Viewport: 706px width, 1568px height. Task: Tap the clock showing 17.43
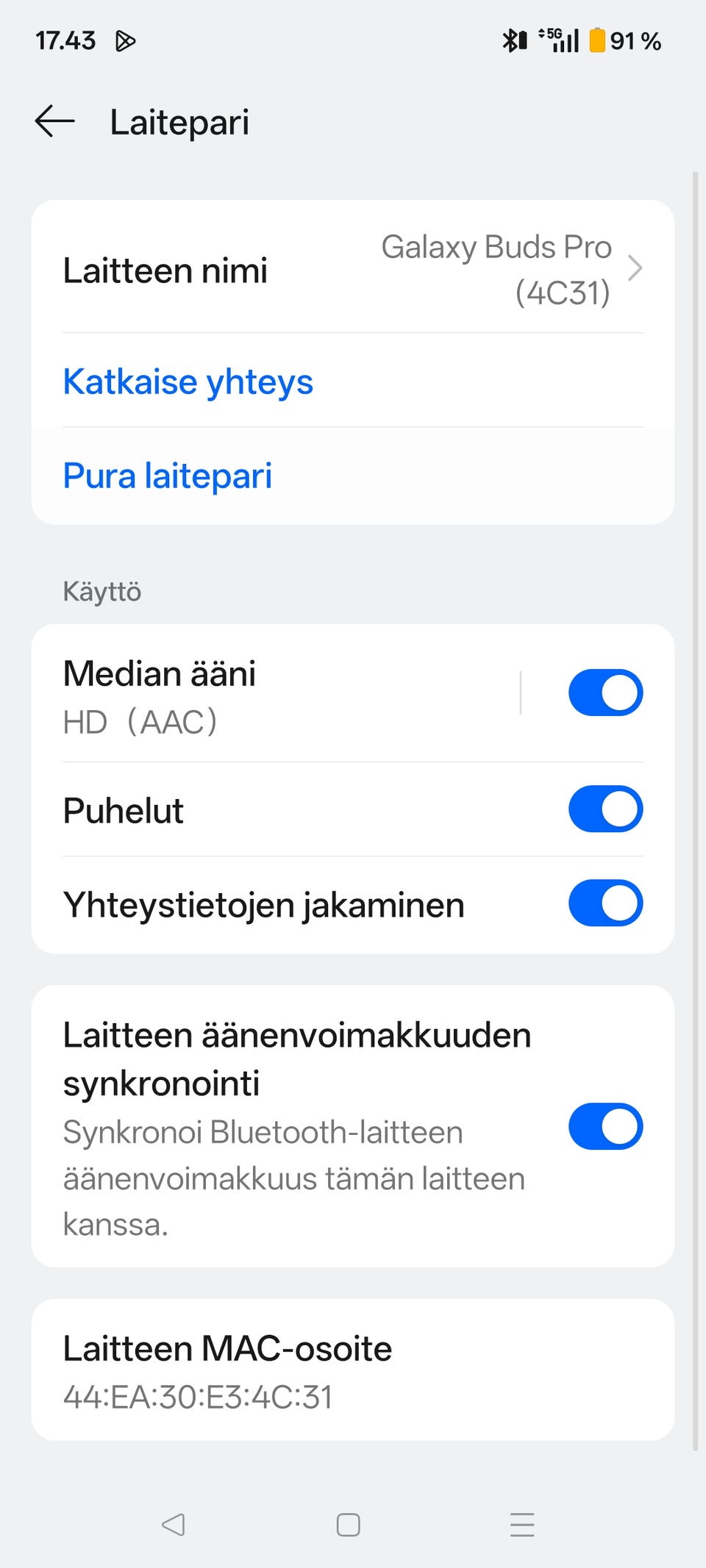click(66, 40)
